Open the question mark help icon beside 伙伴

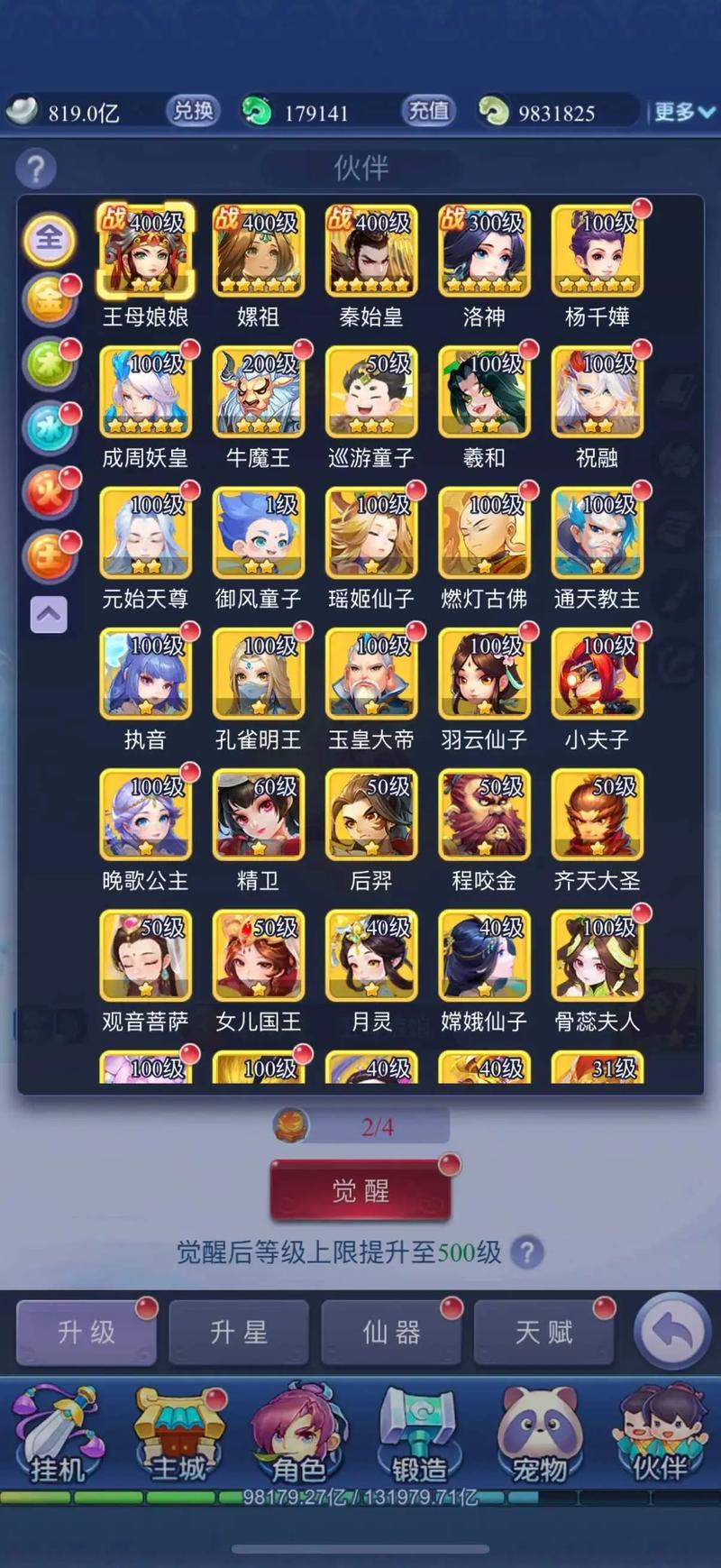coord(36,169)
